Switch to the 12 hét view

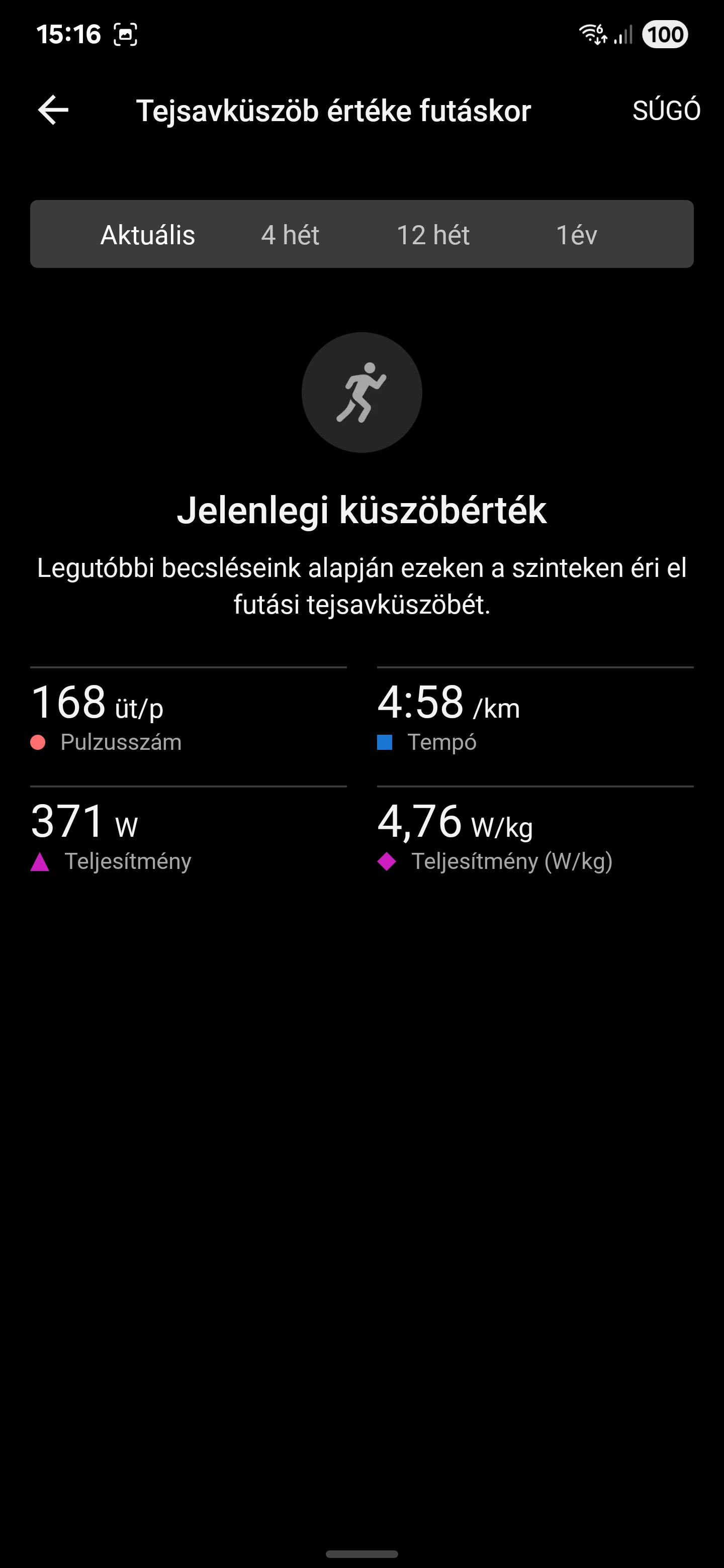(x=433, y=234)
